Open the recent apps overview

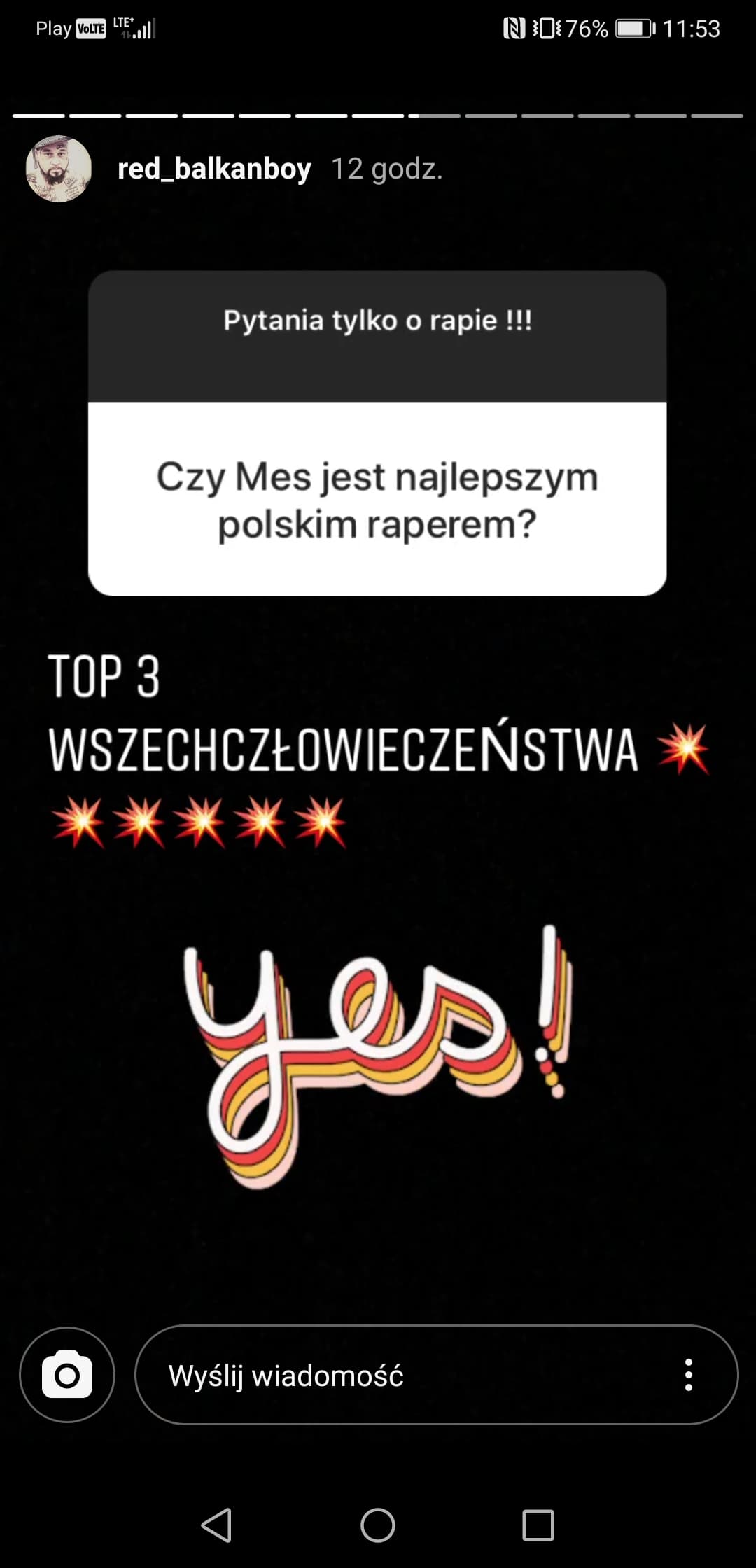[x=538, y=1525]
